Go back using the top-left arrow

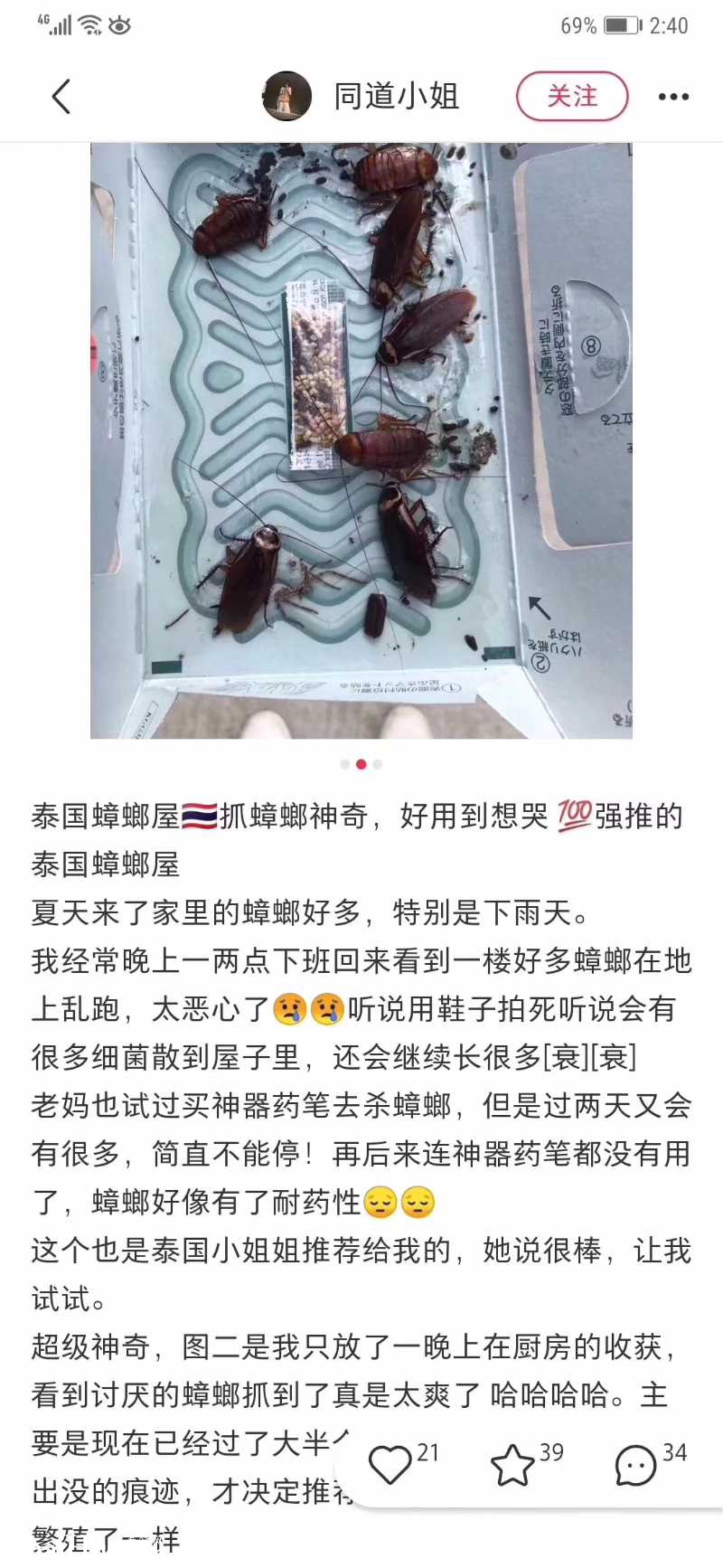[x=61, y=96]
